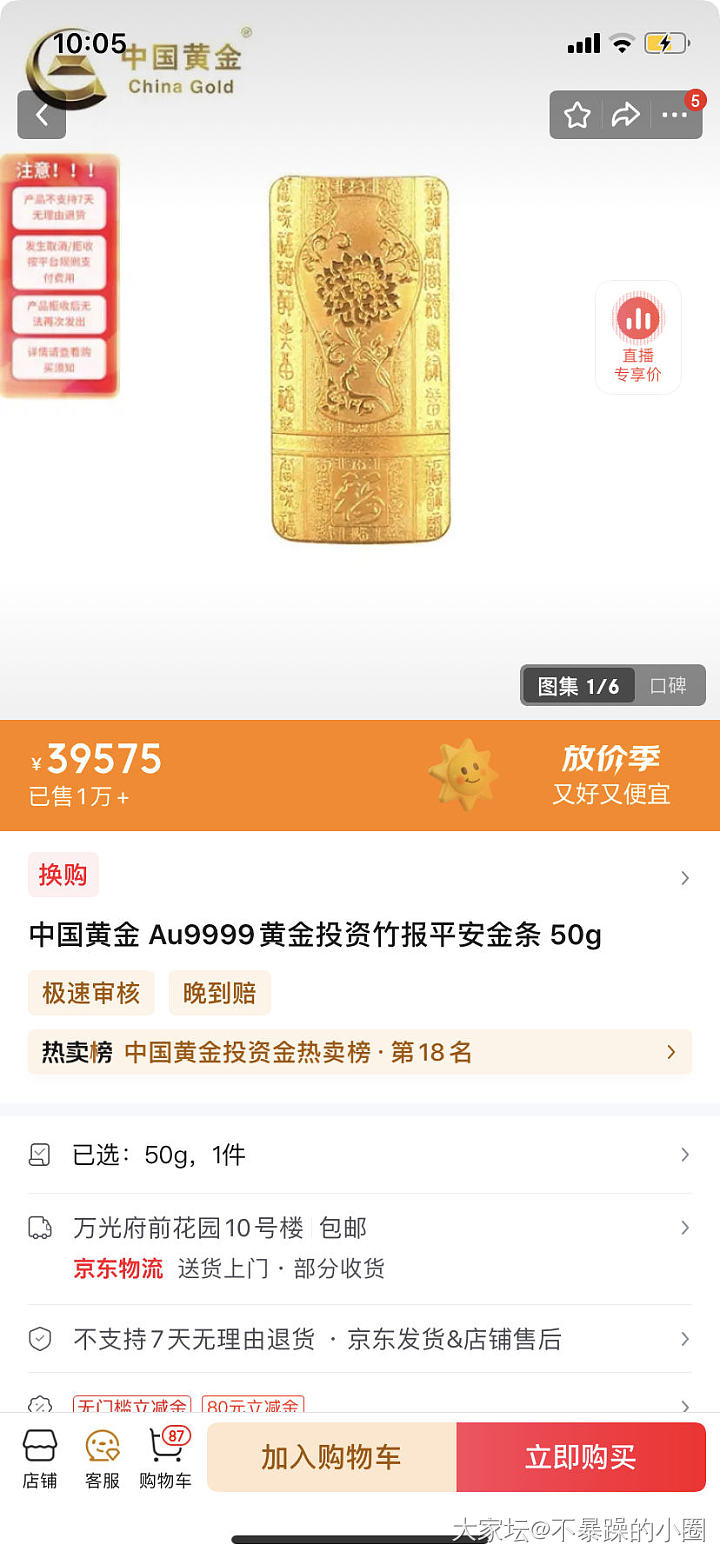Open the three-dot overflow menu
This screenshot has height=1558, width=720.
[675, 115]
